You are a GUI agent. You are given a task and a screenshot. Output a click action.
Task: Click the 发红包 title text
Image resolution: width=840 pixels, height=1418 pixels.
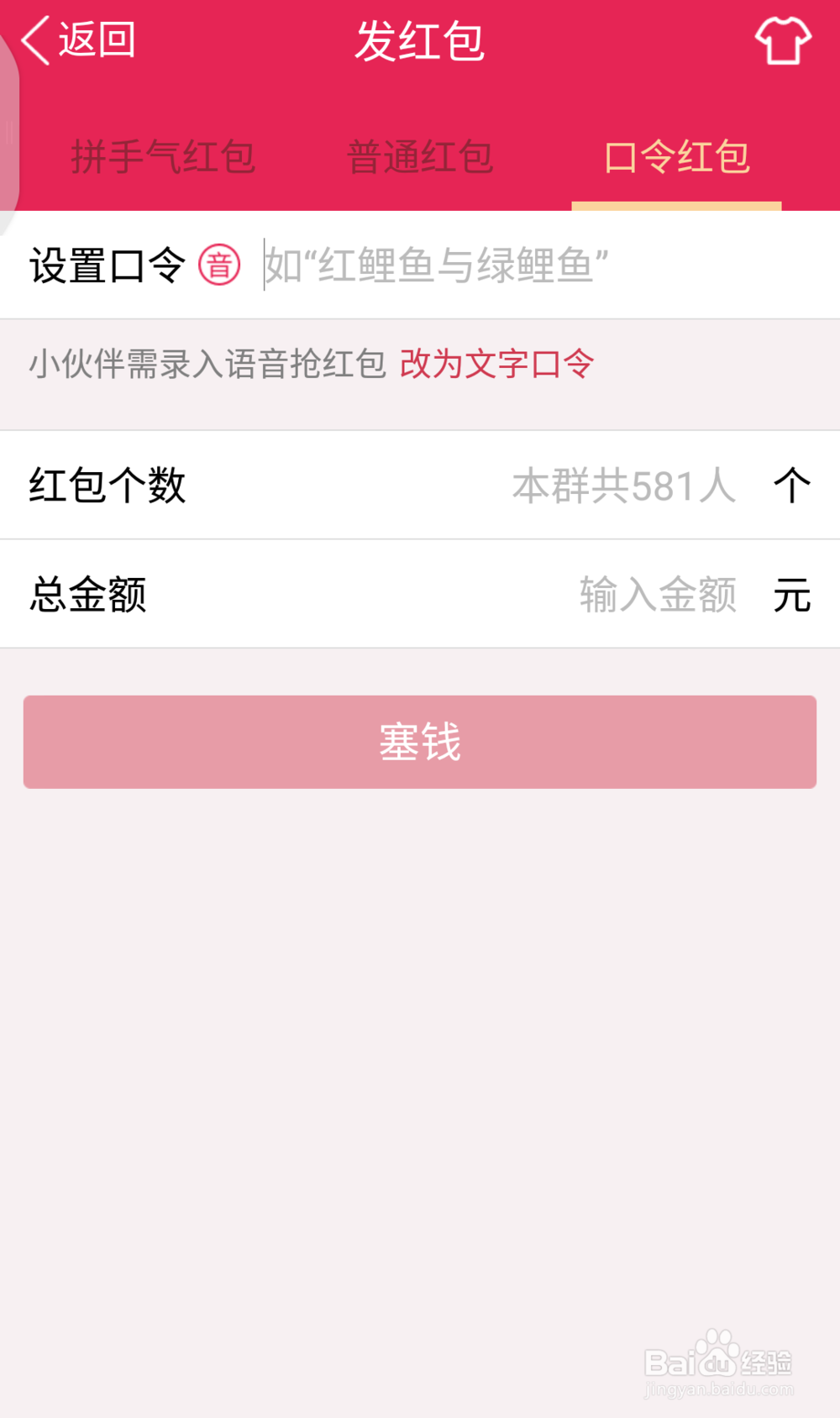(x=420, y=42)
